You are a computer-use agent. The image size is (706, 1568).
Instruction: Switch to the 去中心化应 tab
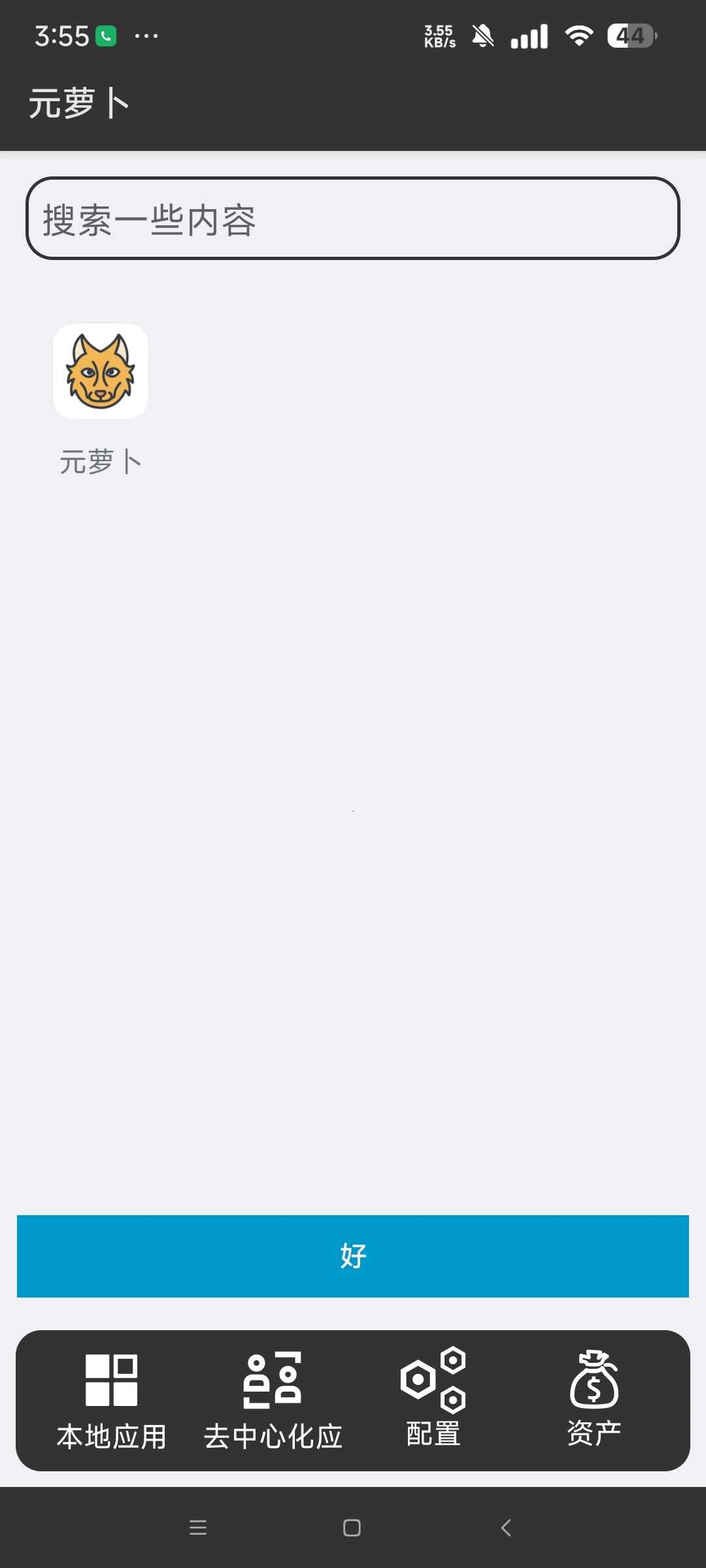tap(273, 1400)
